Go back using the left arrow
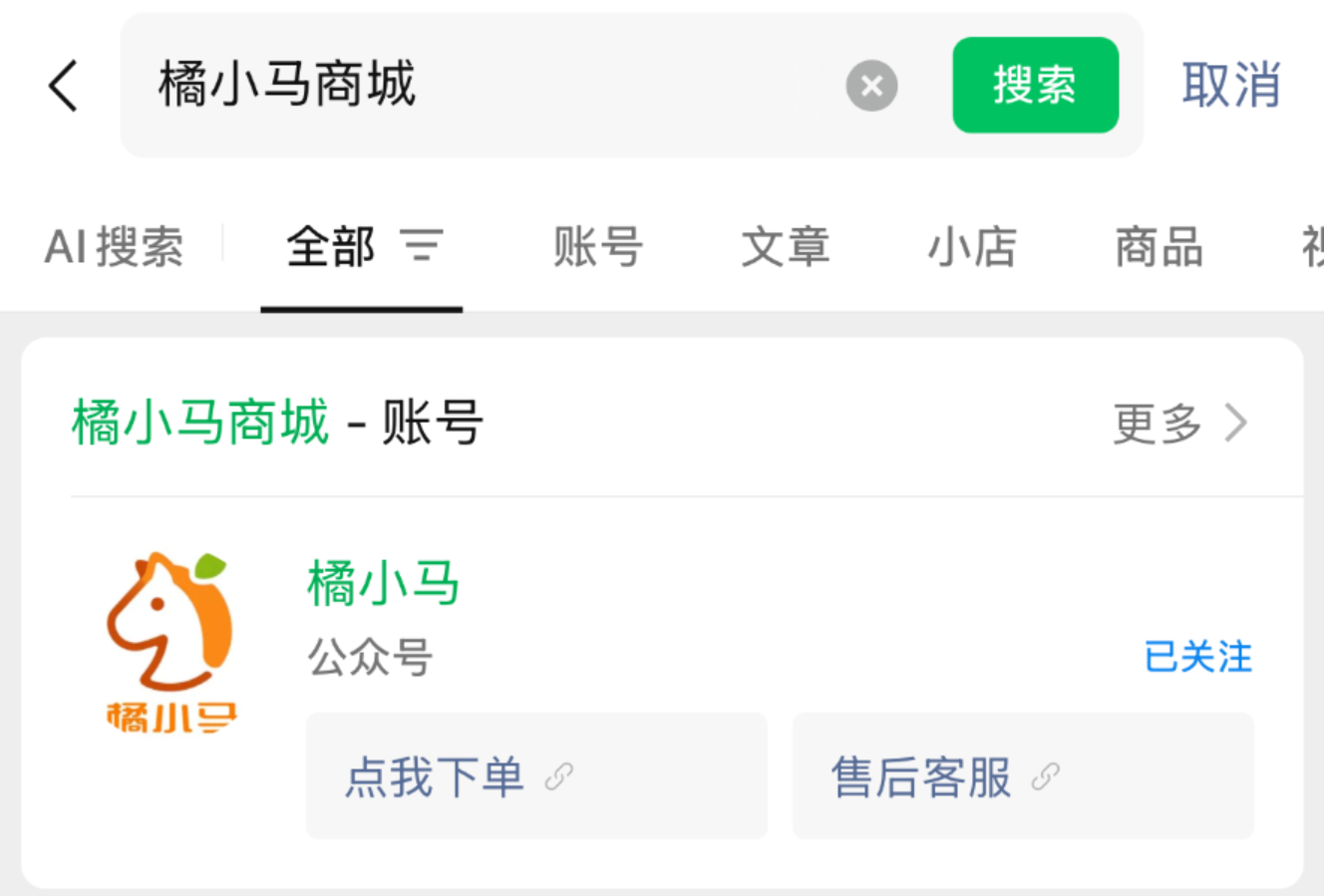Image resolution: width=1327 pixels, height=896 pixels. 64,85
